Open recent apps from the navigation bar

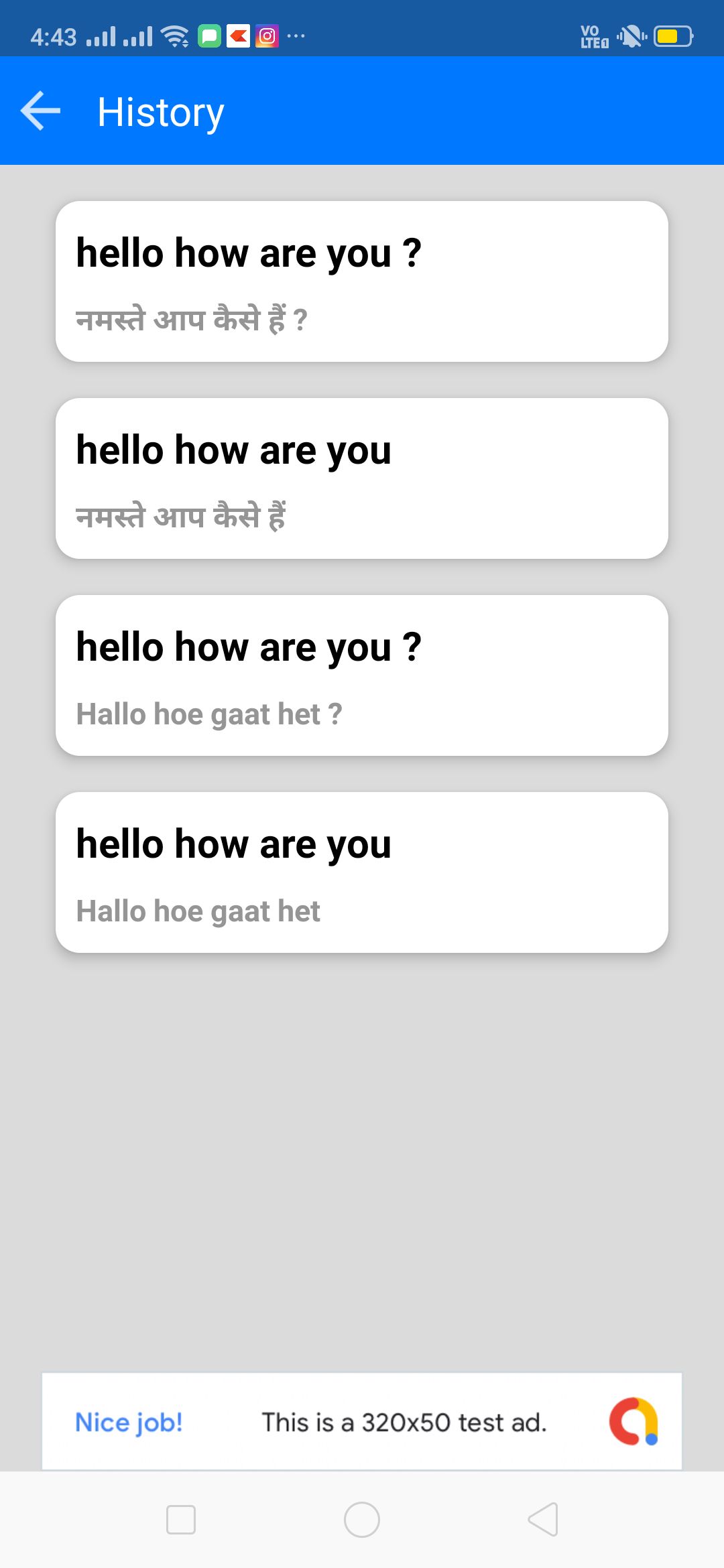181,1520
